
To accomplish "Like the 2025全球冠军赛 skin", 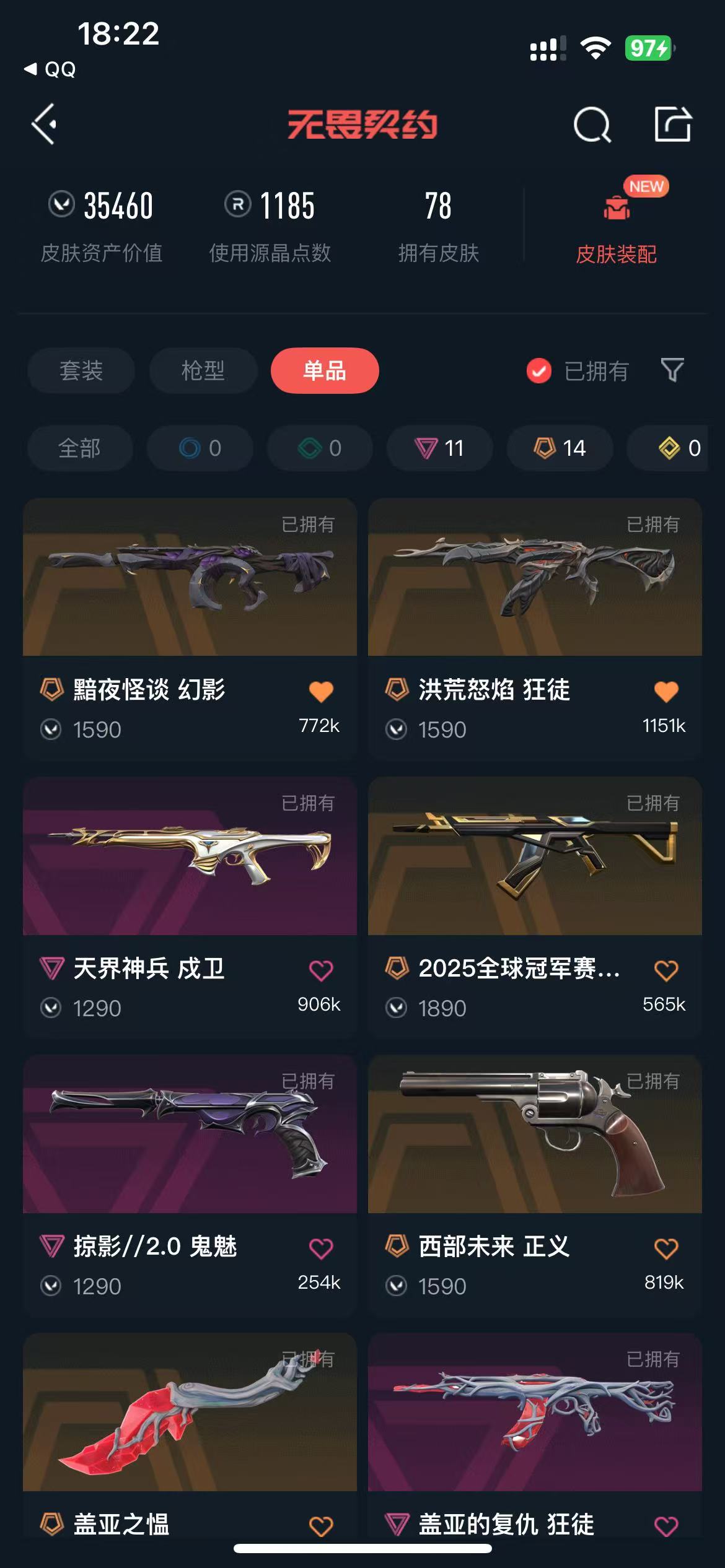I will pyautogui.click(x=666, y=970).
